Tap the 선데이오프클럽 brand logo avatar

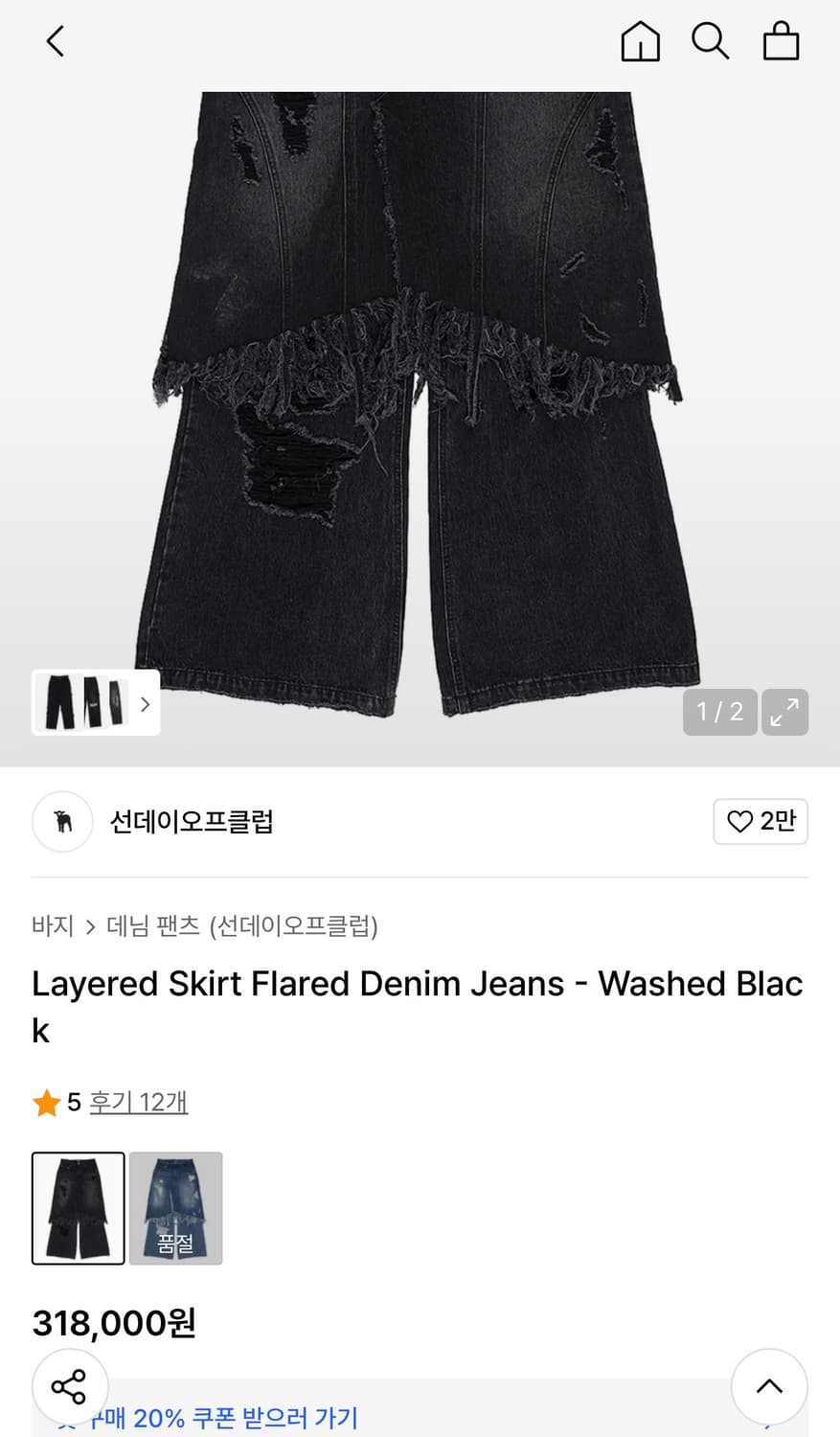(62, 822)
